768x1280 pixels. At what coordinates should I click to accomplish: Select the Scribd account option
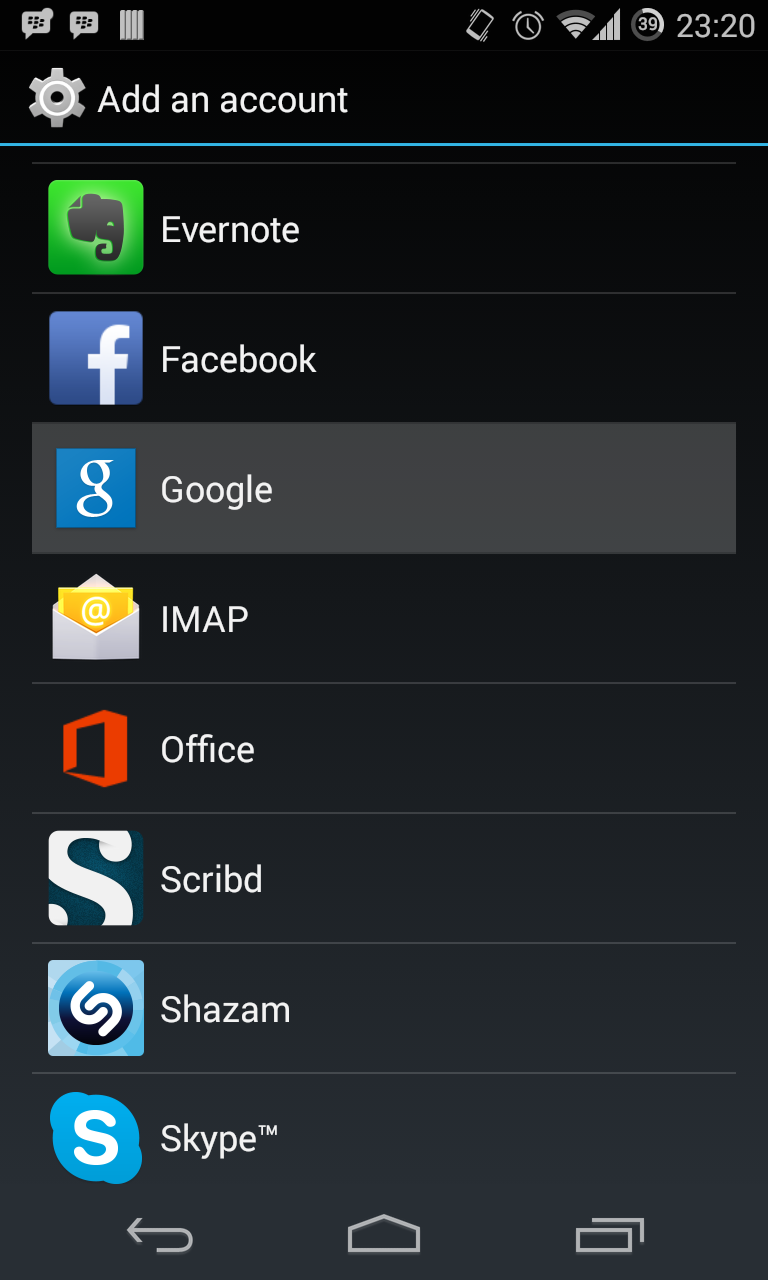click(x=384, y=879)
